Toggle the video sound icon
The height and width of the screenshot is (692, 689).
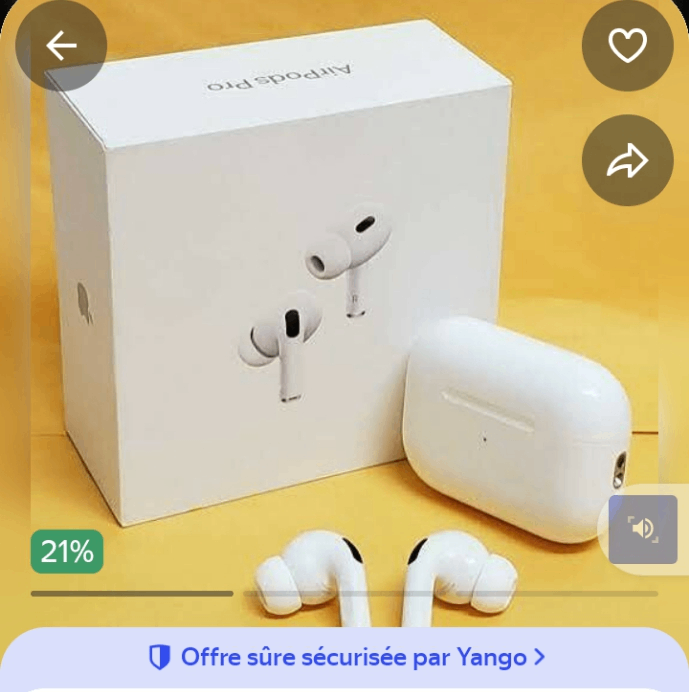(x=643, y=528)
